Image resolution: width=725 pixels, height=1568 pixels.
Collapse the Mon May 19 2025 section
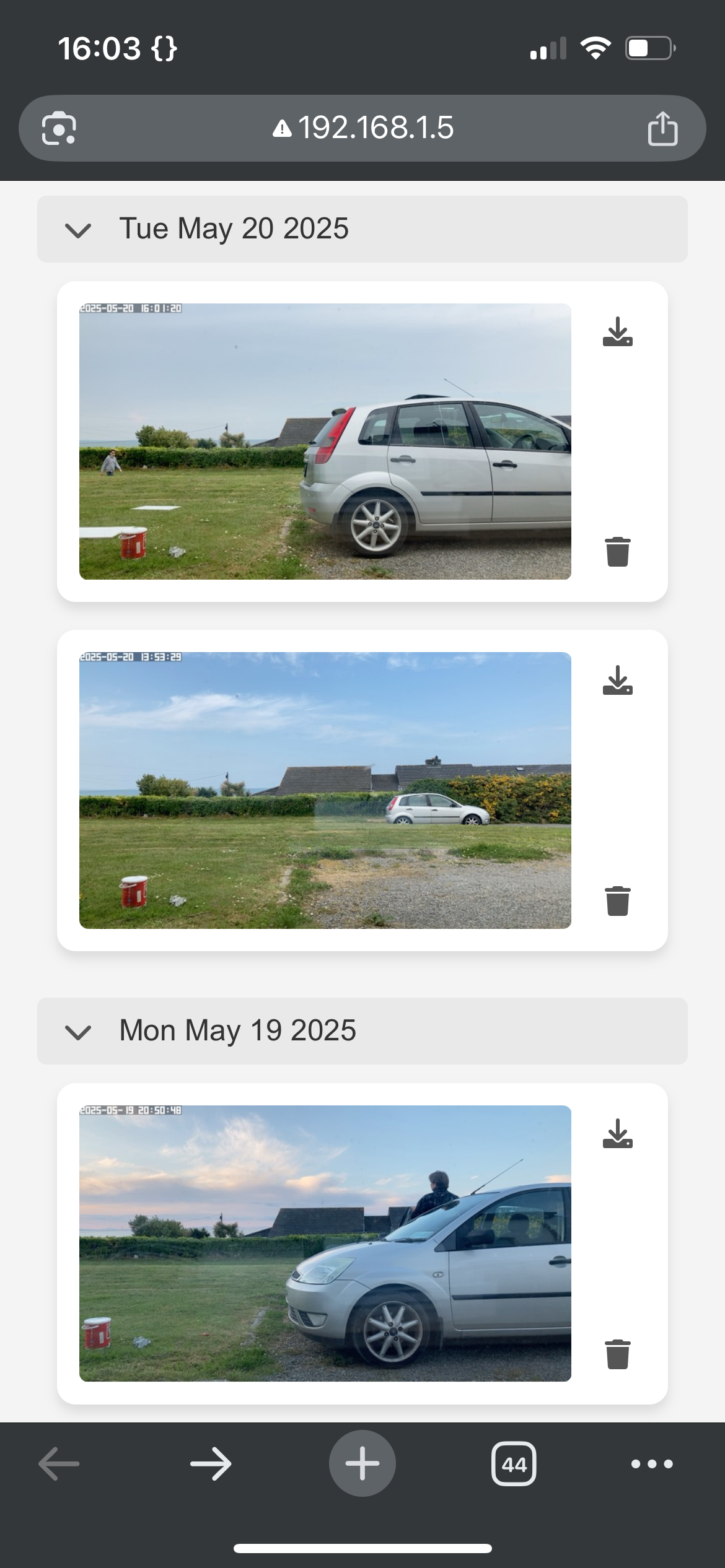coord(78,1032)
